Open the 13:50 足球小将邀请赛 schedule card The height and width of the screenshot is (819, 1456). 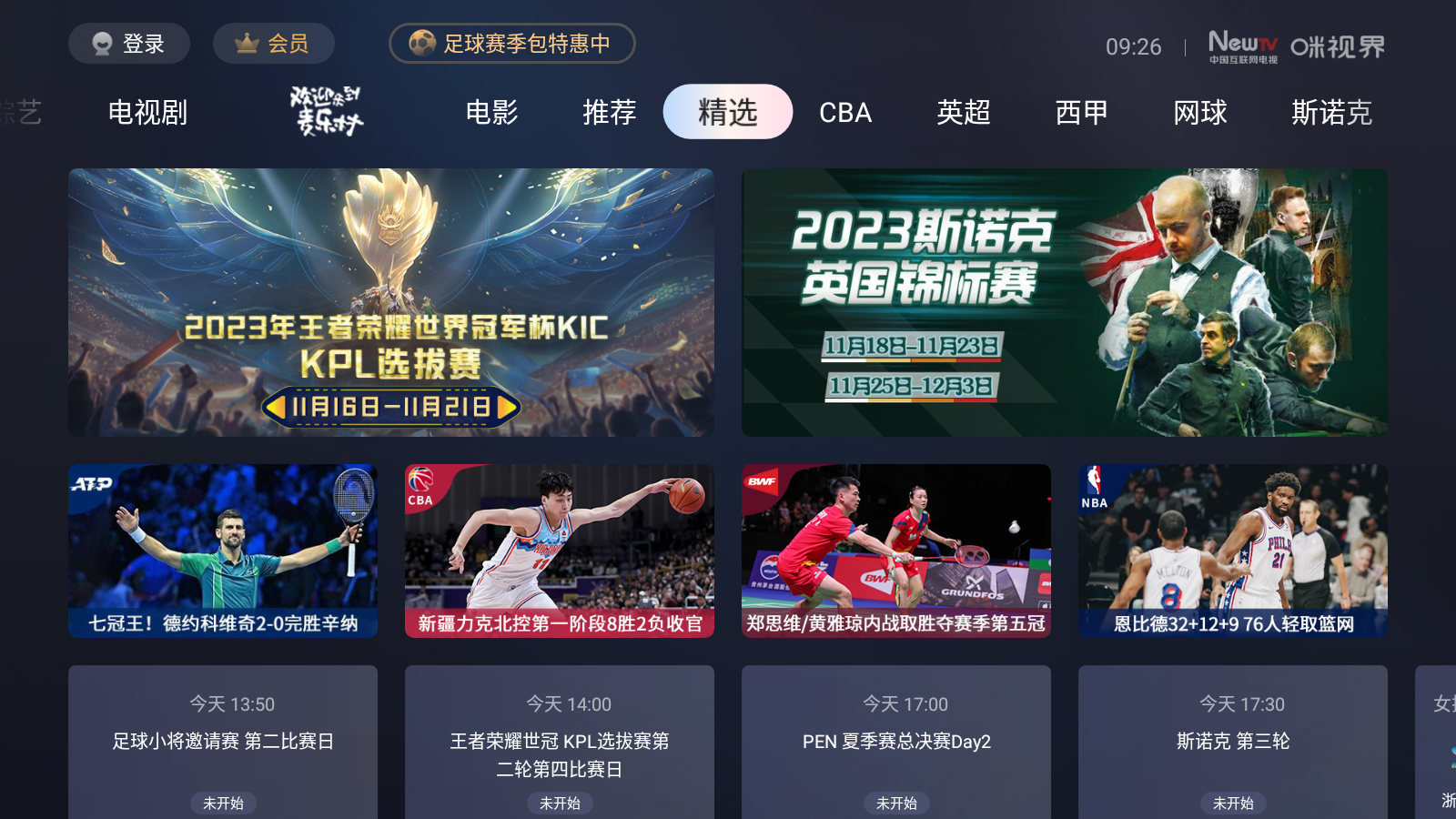(x=223, y=742)
